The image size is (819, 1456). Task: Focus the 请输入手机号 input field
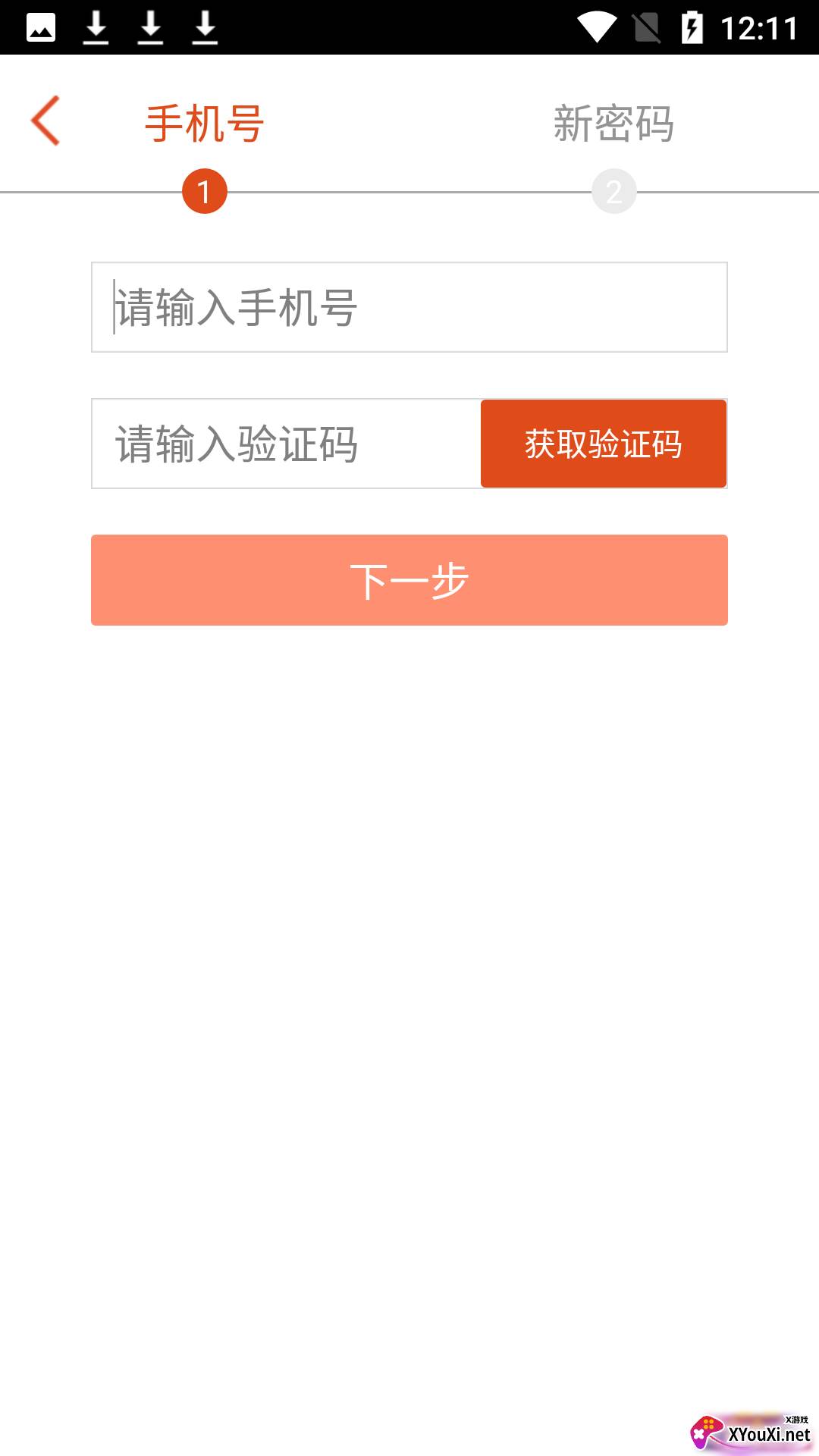point(409,306)
